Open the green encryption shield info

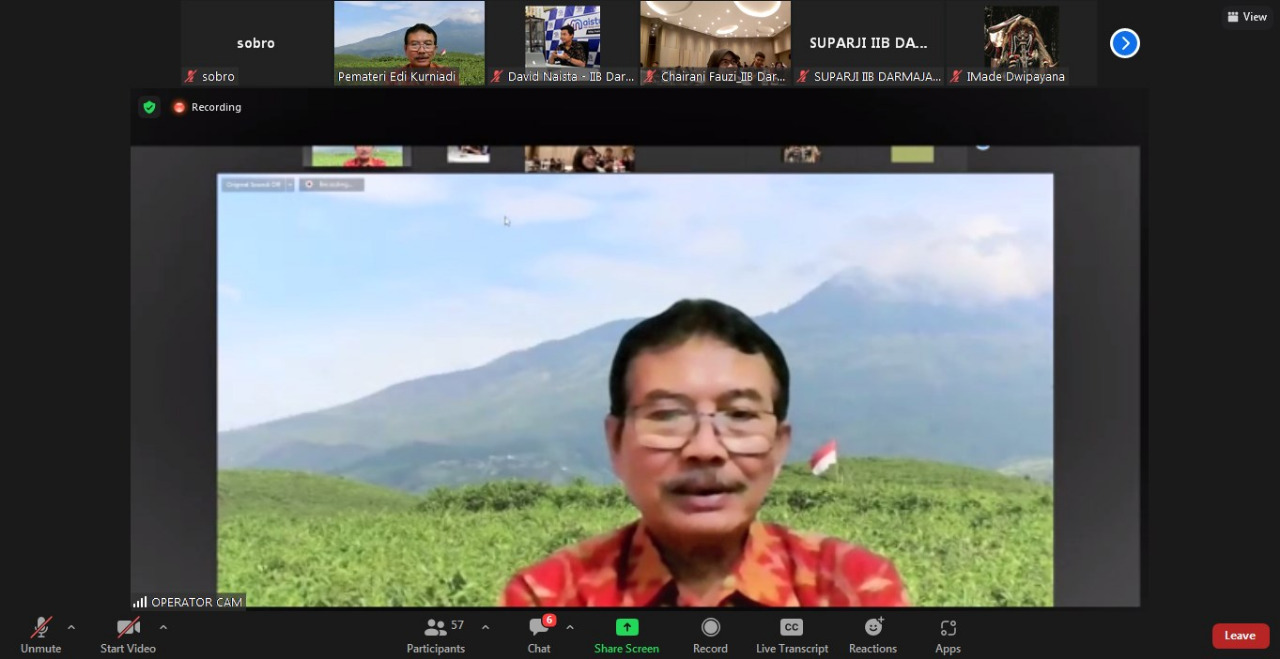coord(149,107)
